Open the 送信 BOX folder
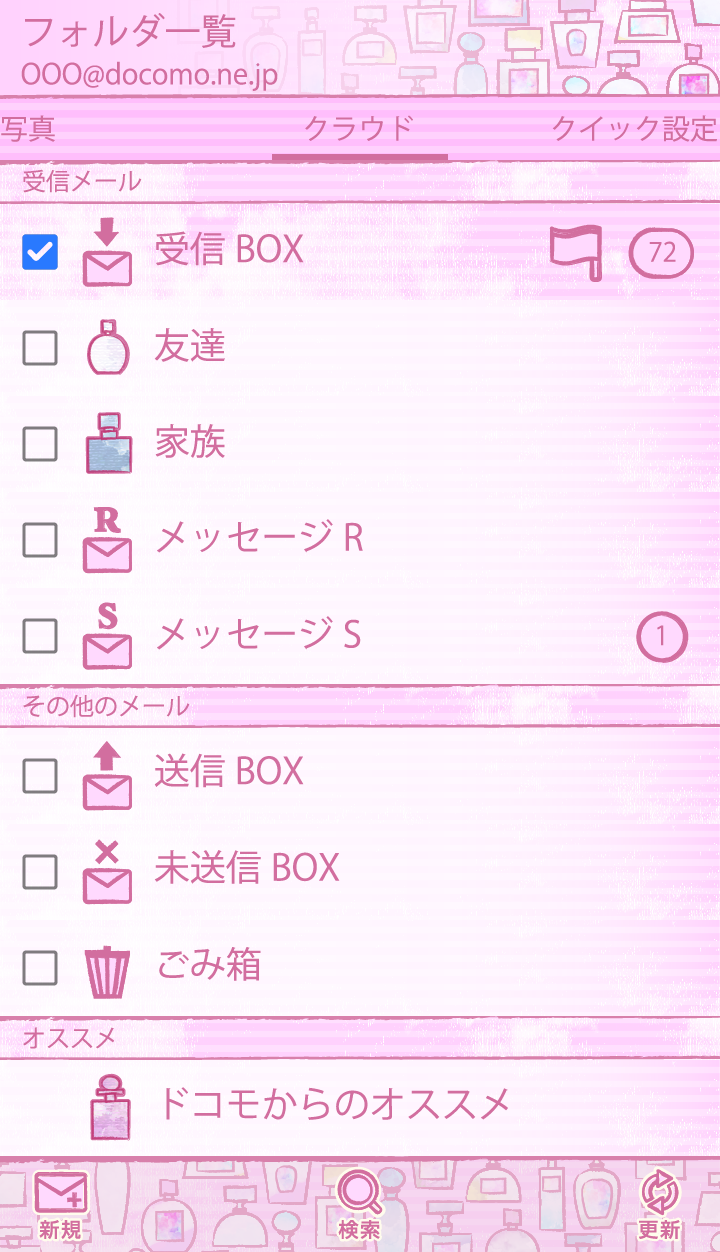The image size is (720, 1252). coord(229,772)
